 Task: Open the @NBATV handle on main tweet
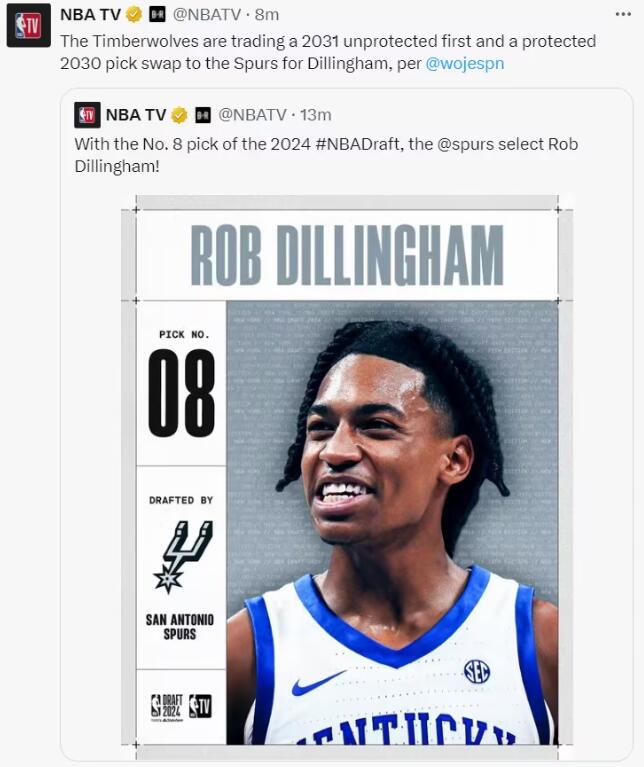[210, 14]
